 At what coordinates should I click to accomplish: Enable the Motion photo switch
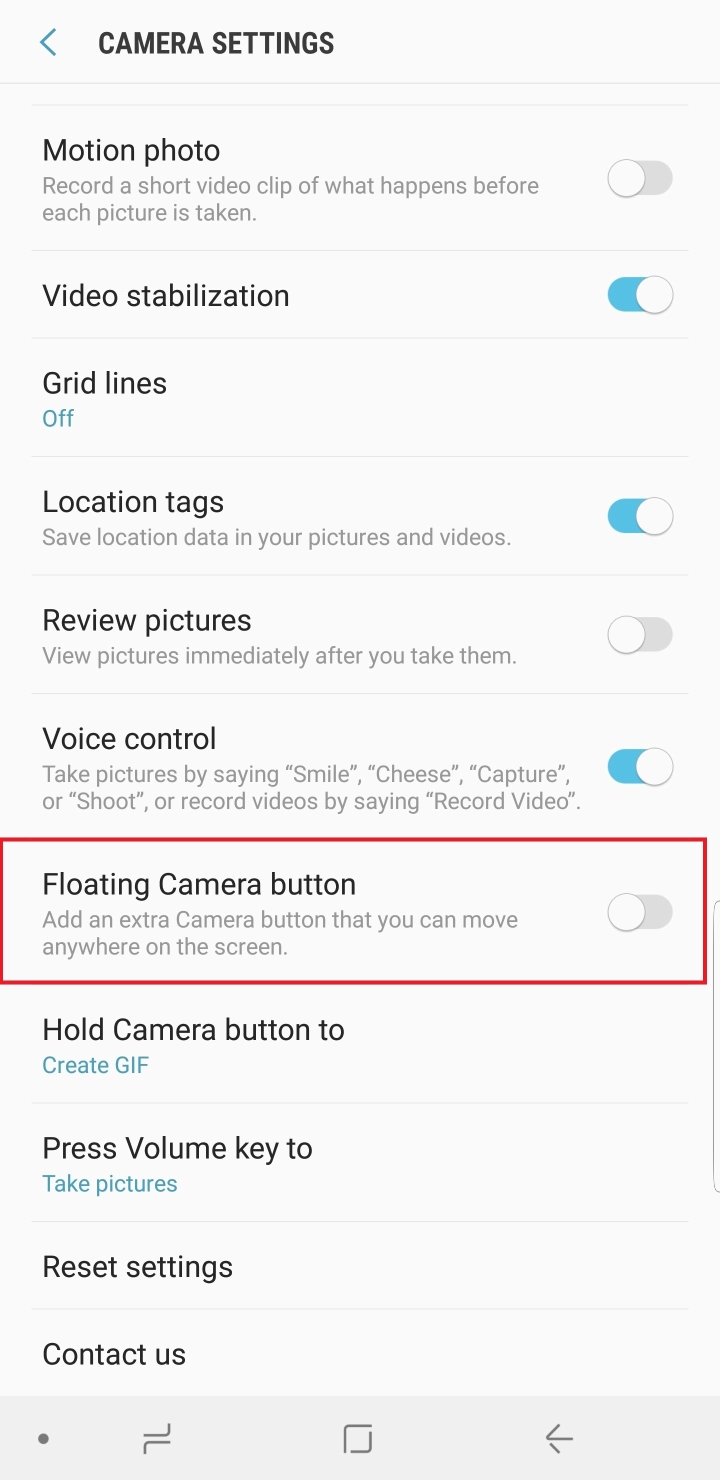coord(640,180)
